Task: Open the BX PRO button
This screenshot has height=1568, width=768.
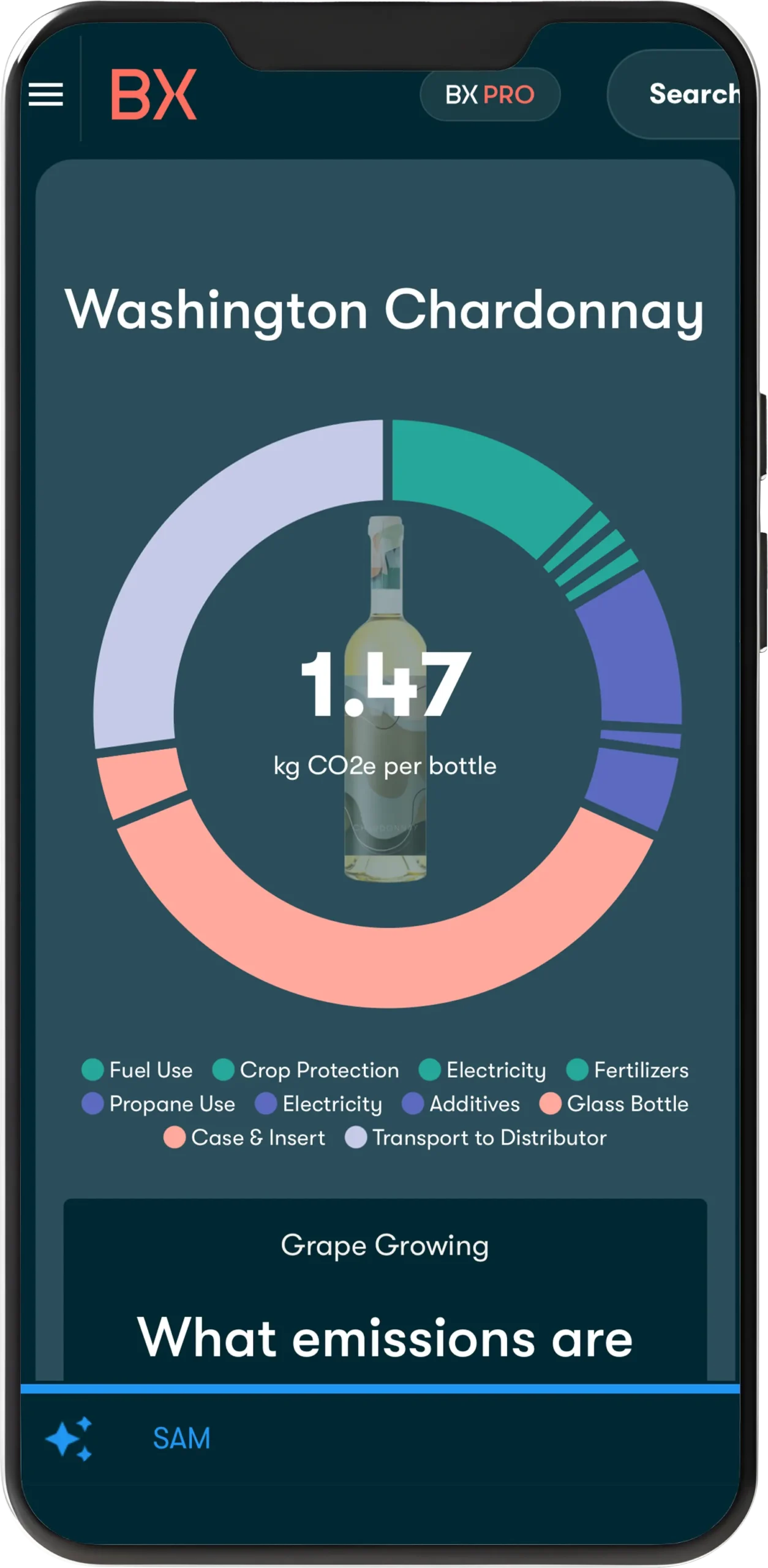Action: (490, 94)
